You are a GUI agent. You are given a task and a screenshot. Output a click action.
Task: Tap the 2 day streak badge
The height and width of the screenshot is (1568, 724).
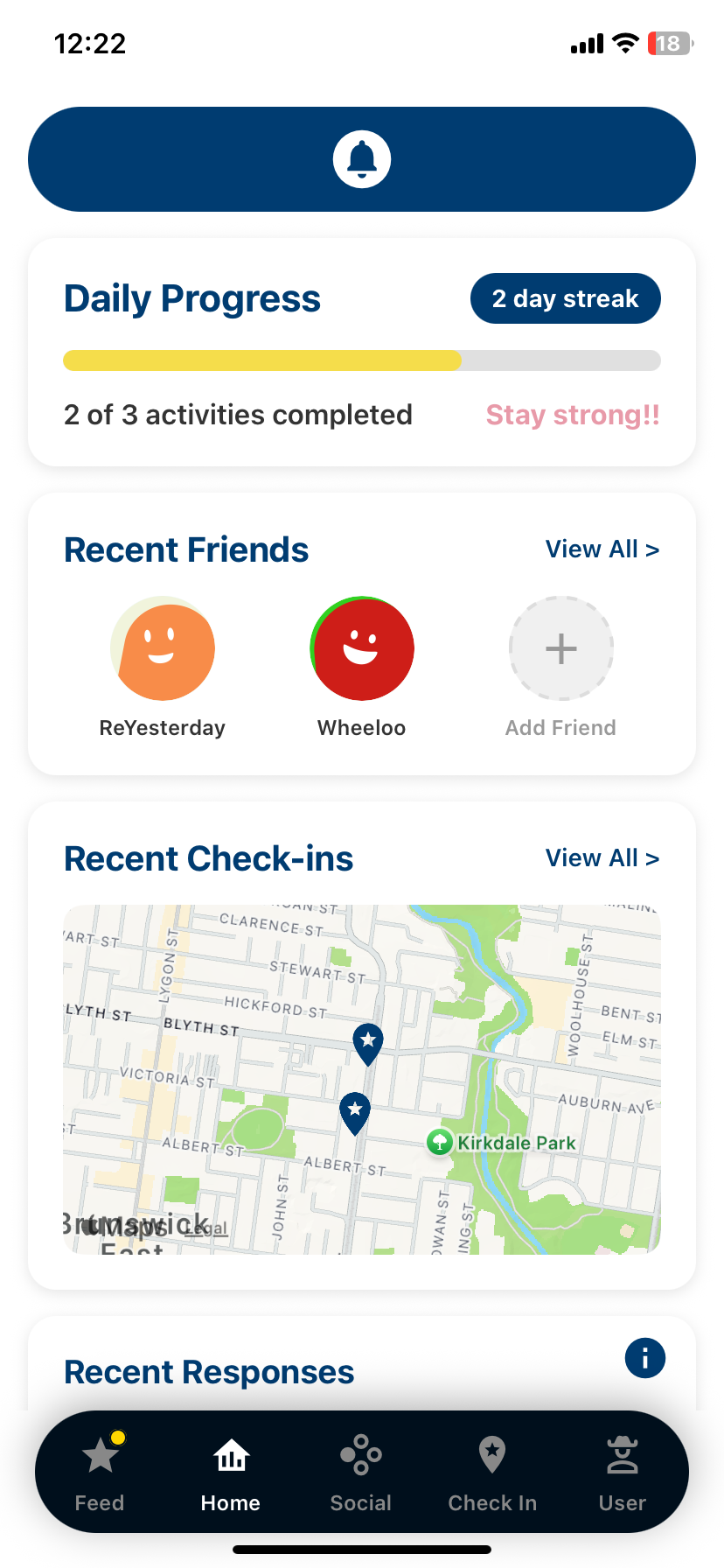pos(565,298)
